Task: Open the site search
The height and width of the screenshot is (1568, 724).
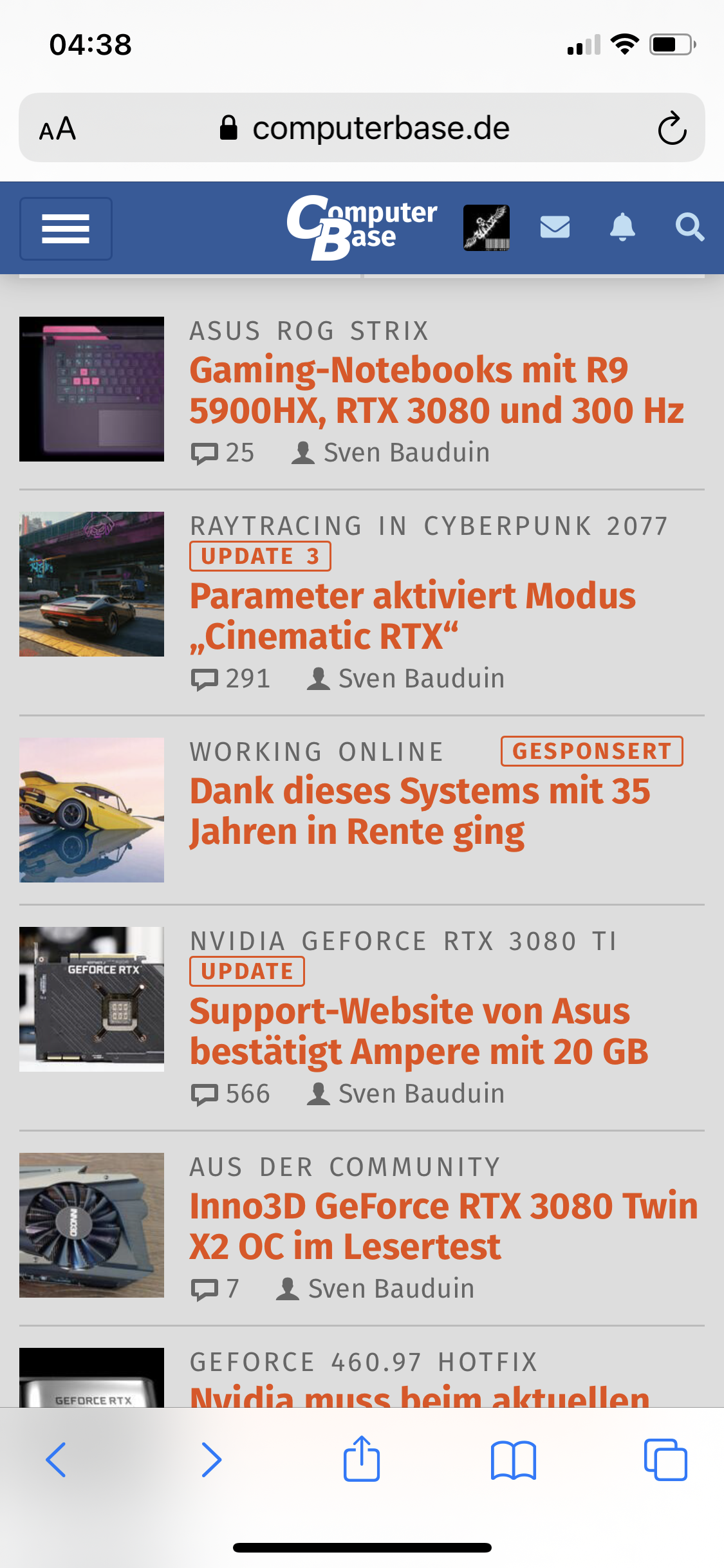Action: point(689,227)
